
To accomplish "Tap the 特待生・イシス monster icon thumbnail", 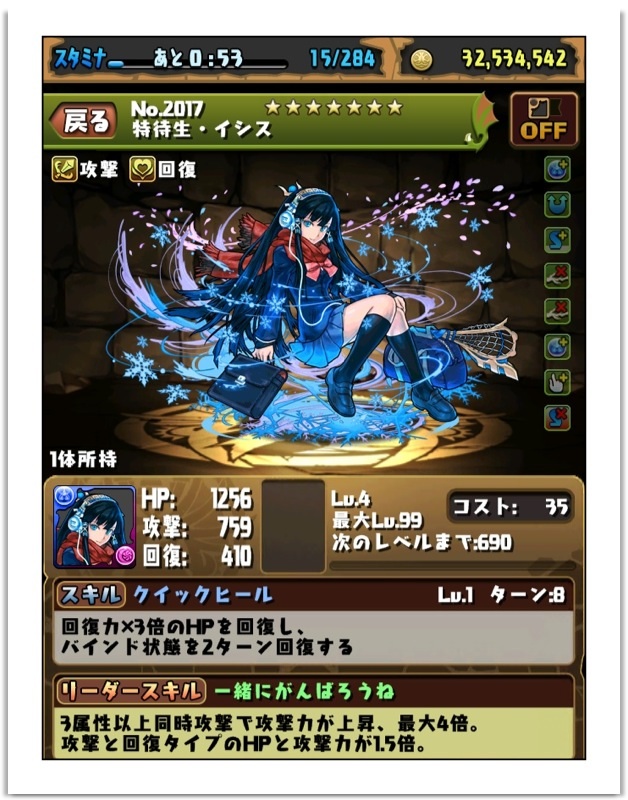I will (x=95, y=527).
